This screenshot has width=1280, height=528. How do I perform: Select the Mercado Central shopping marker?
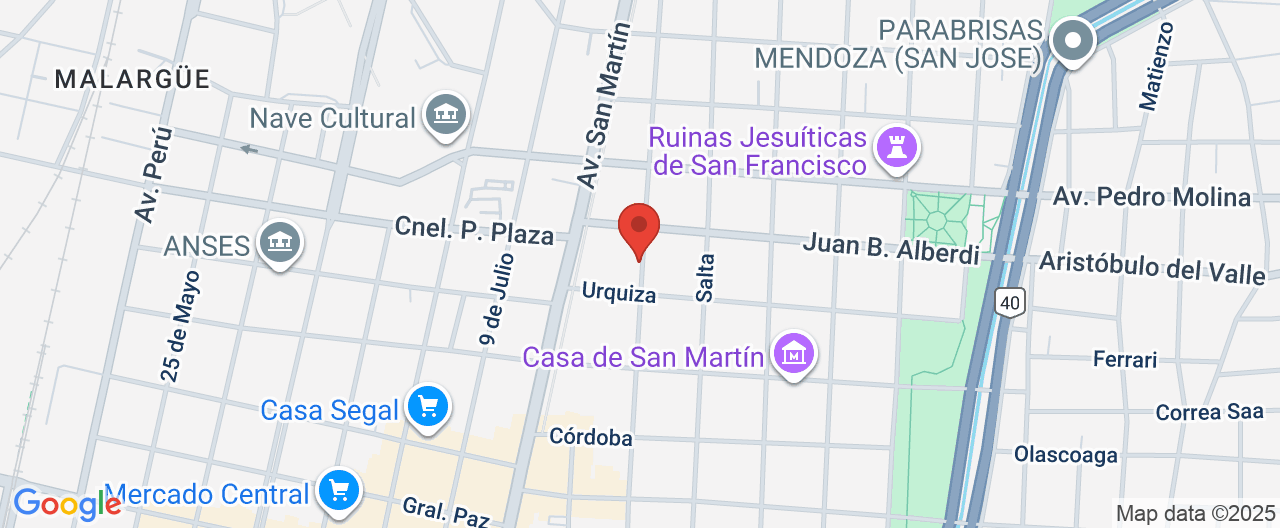point(339,490)
